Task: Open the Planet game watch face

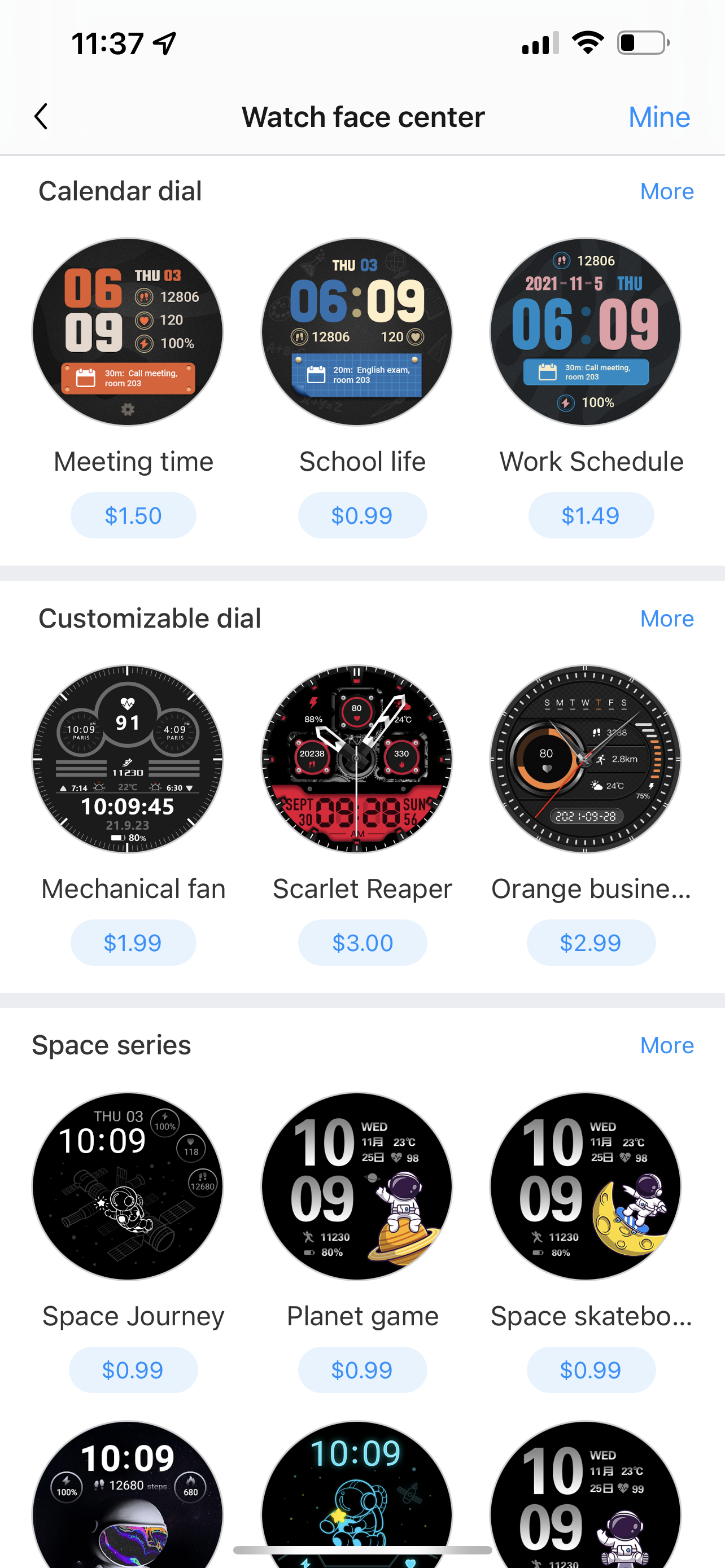Action: (x=357, y=1186)
